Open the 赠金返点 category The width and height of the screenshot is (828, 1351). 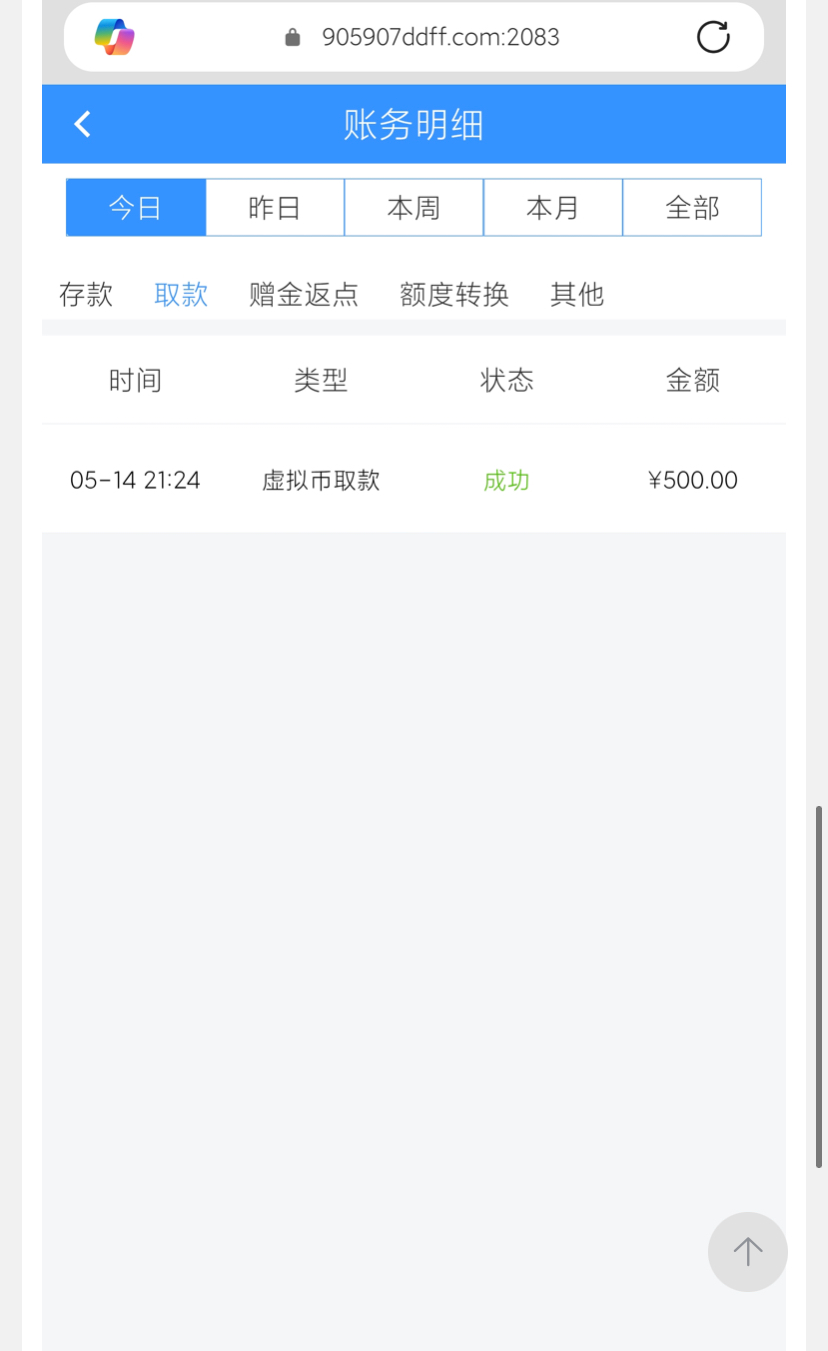click(x=304, y=295)
